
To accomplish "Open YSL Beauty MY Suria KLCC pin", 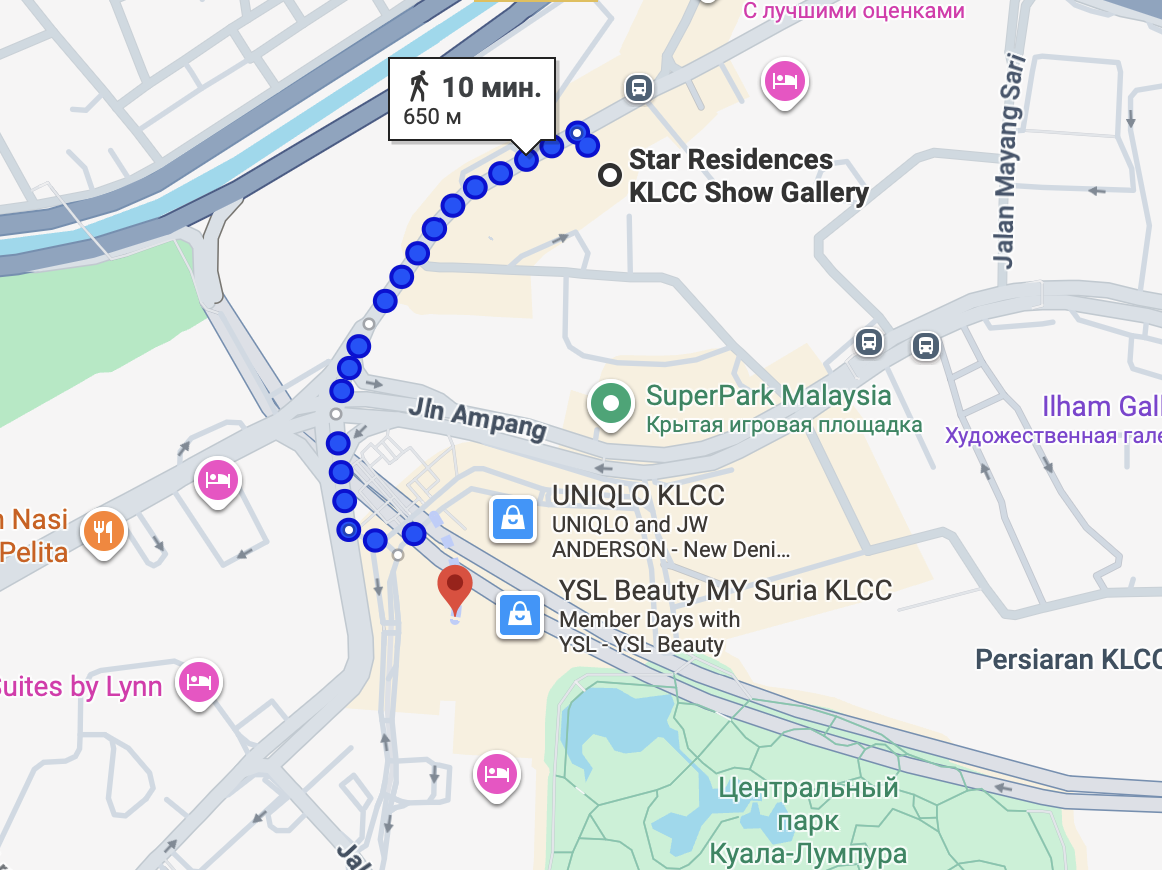I will (x=519, y=614).
